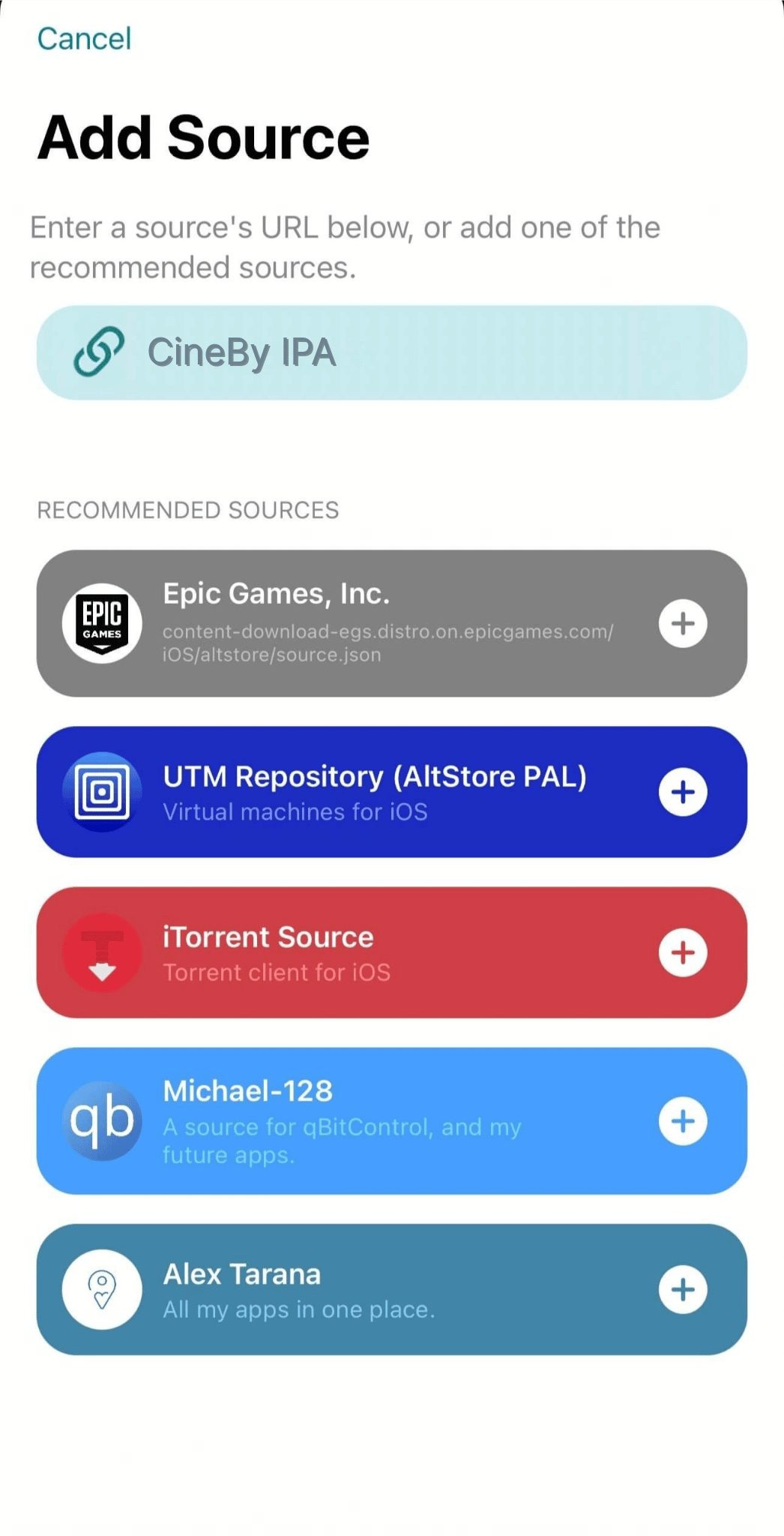Screen dimensions: 784x1536
Task: Select the UTM Repository (AltStore PAL) row
Action: click(337, 790)
